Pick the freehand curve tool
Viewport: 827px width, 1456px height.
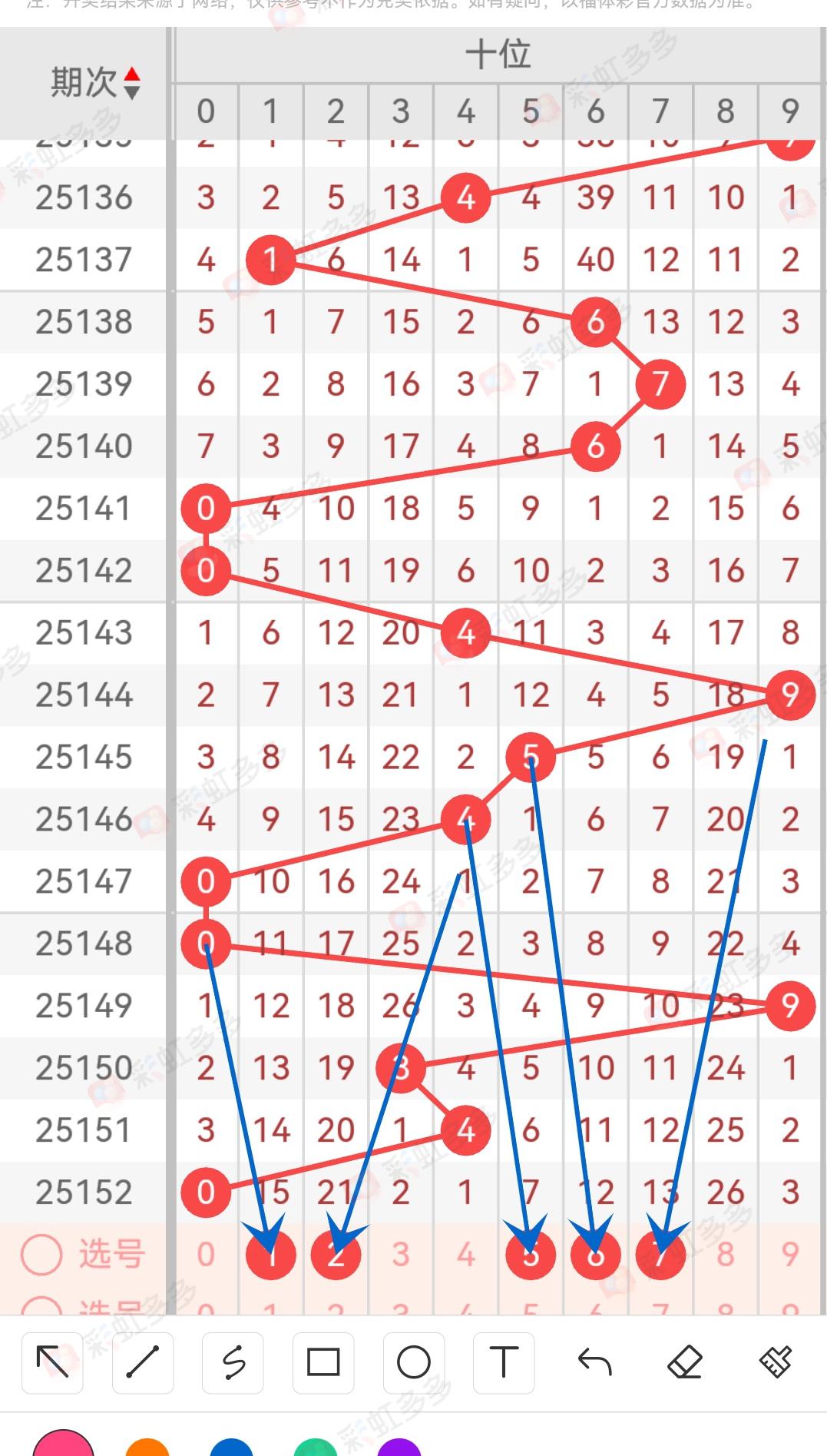(x=233, y=1363)
